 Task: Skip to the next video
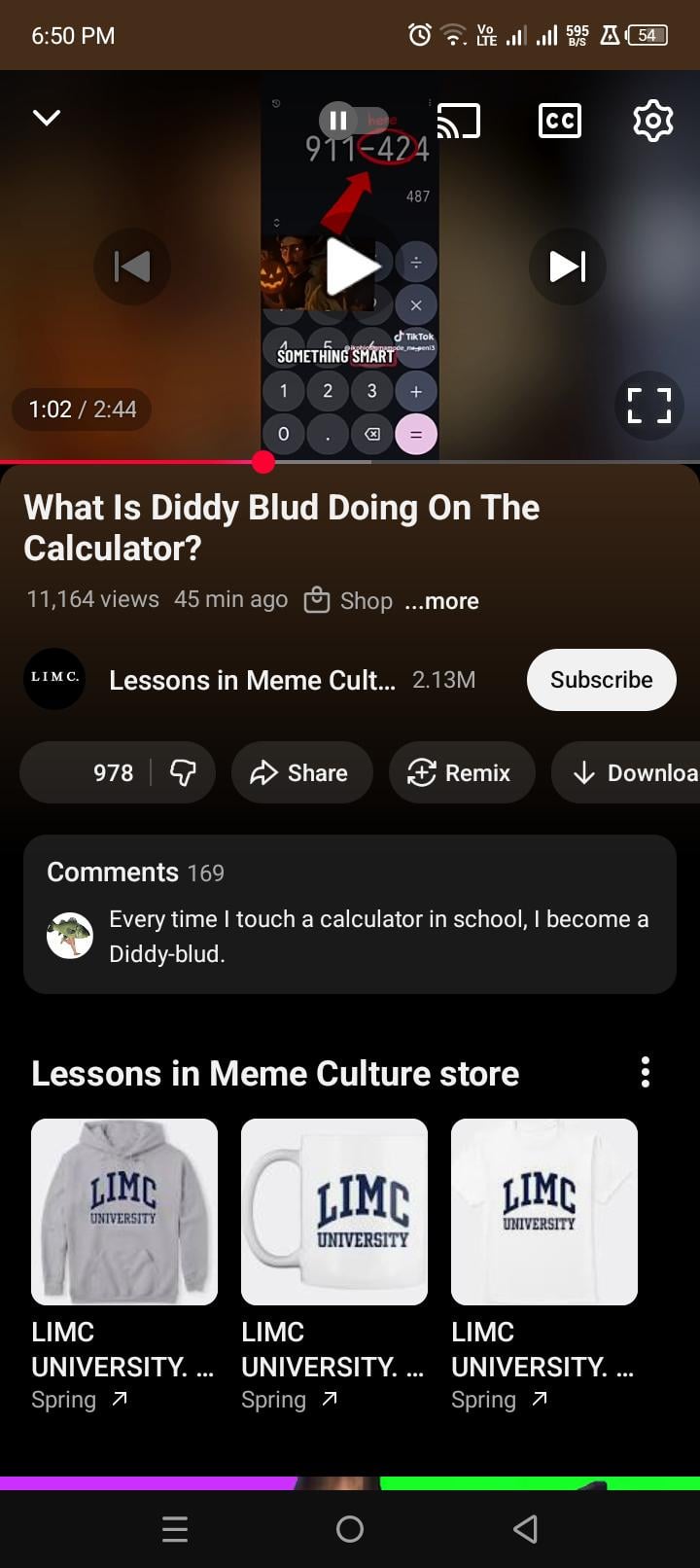point(568,267)
